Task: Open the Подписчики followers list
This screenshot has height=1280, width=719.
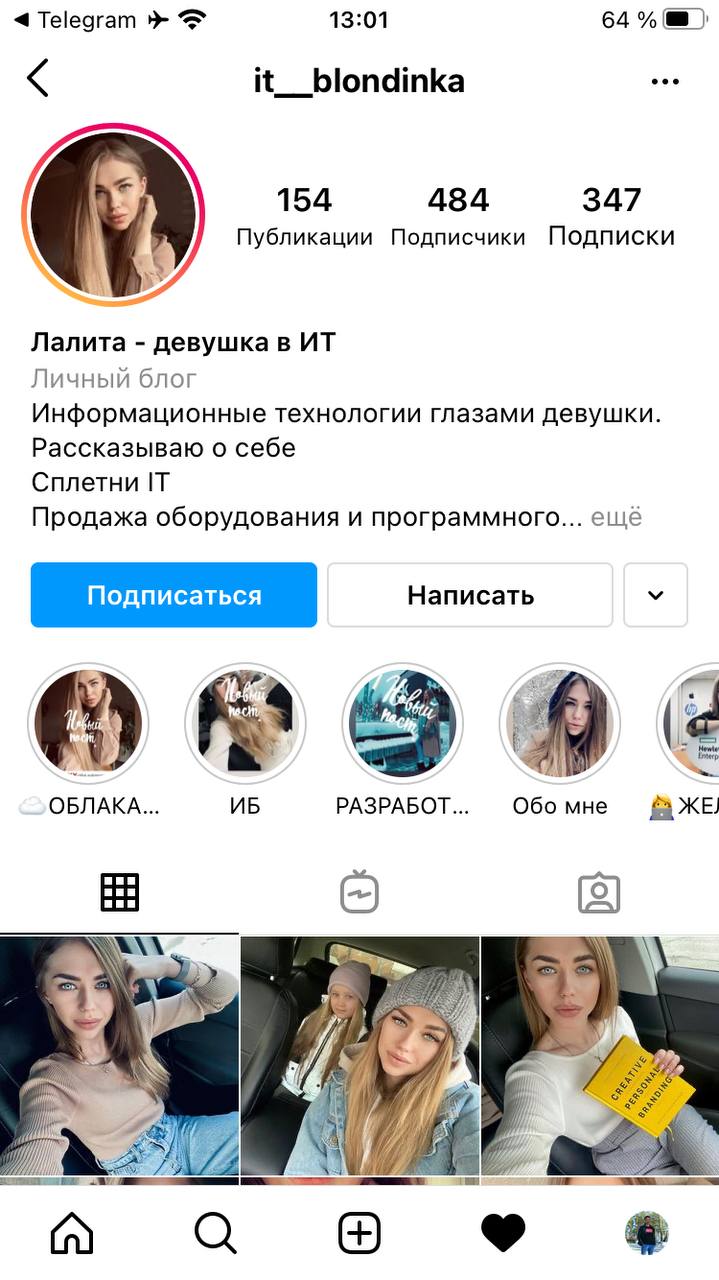Action: pyautogui.click(x=458, y=216)
